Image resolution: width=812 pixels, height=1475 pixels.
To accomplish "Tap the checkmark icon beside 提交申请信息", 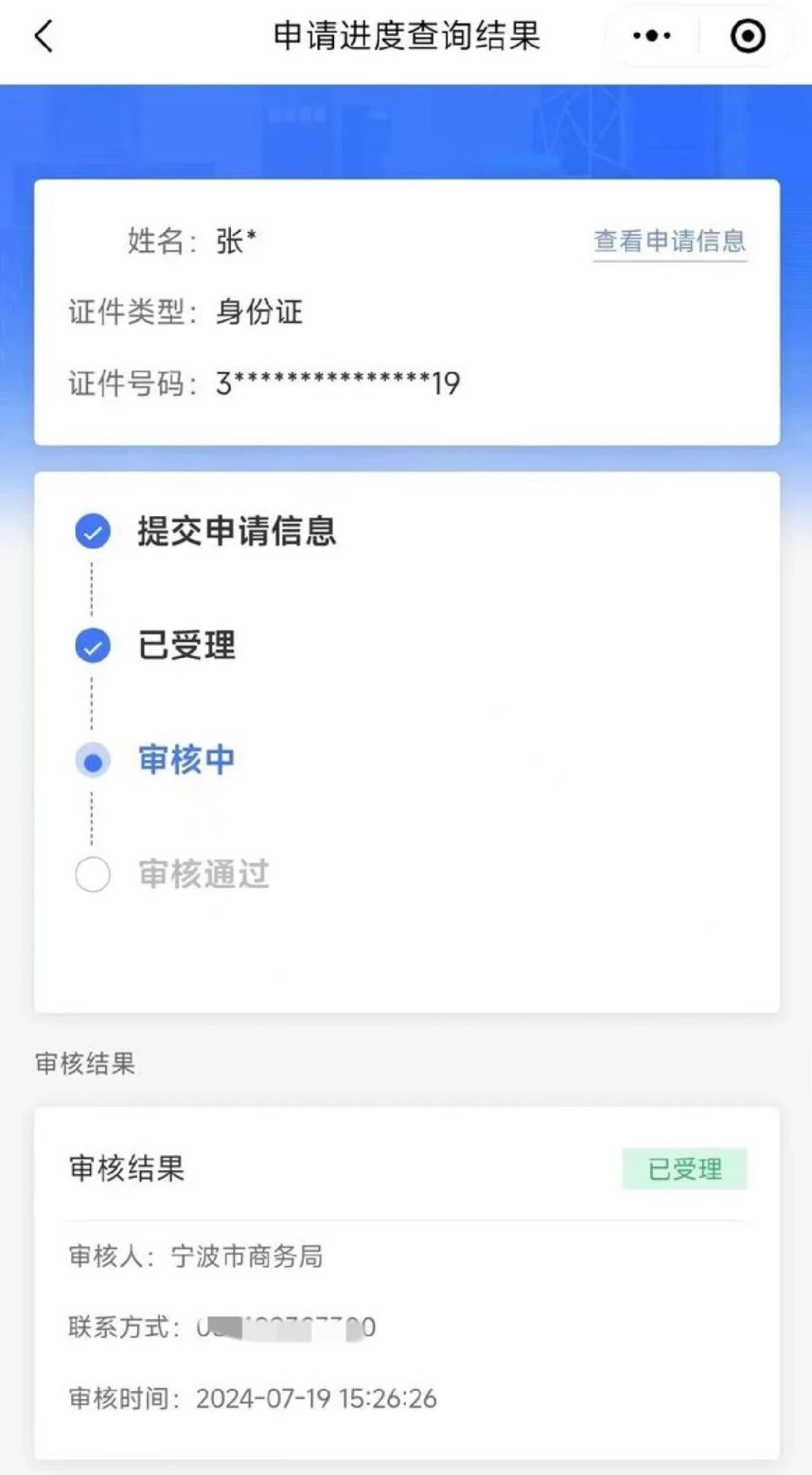I will point(92,531).
